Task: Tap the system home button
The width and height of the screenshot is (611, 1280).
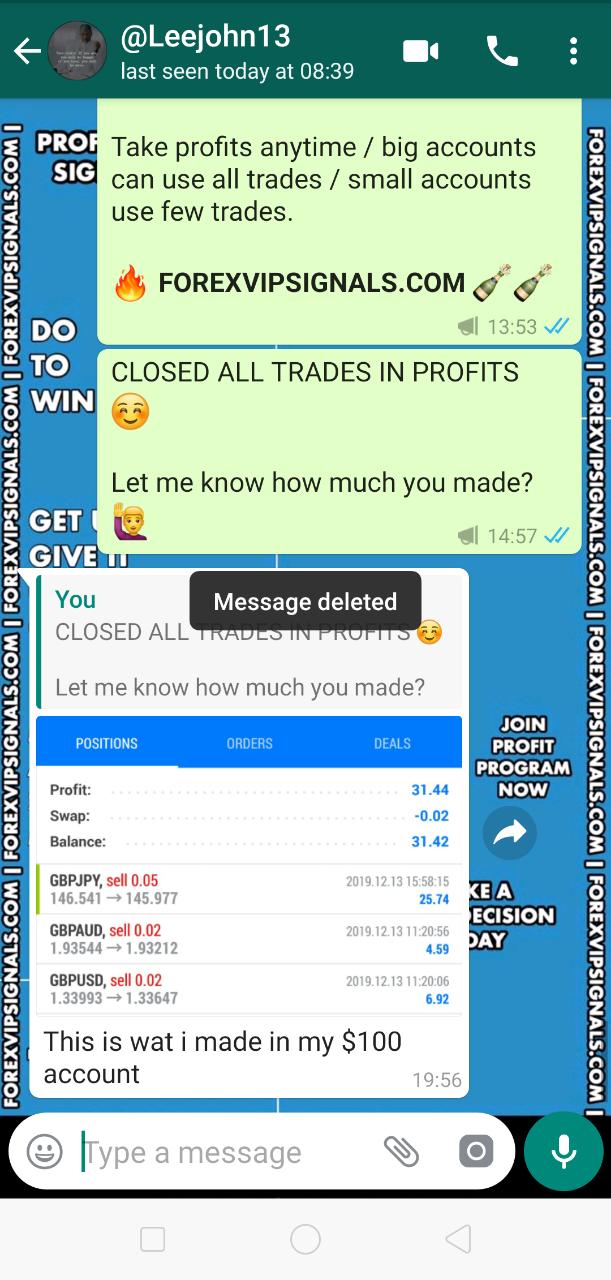Action: 305,1240
